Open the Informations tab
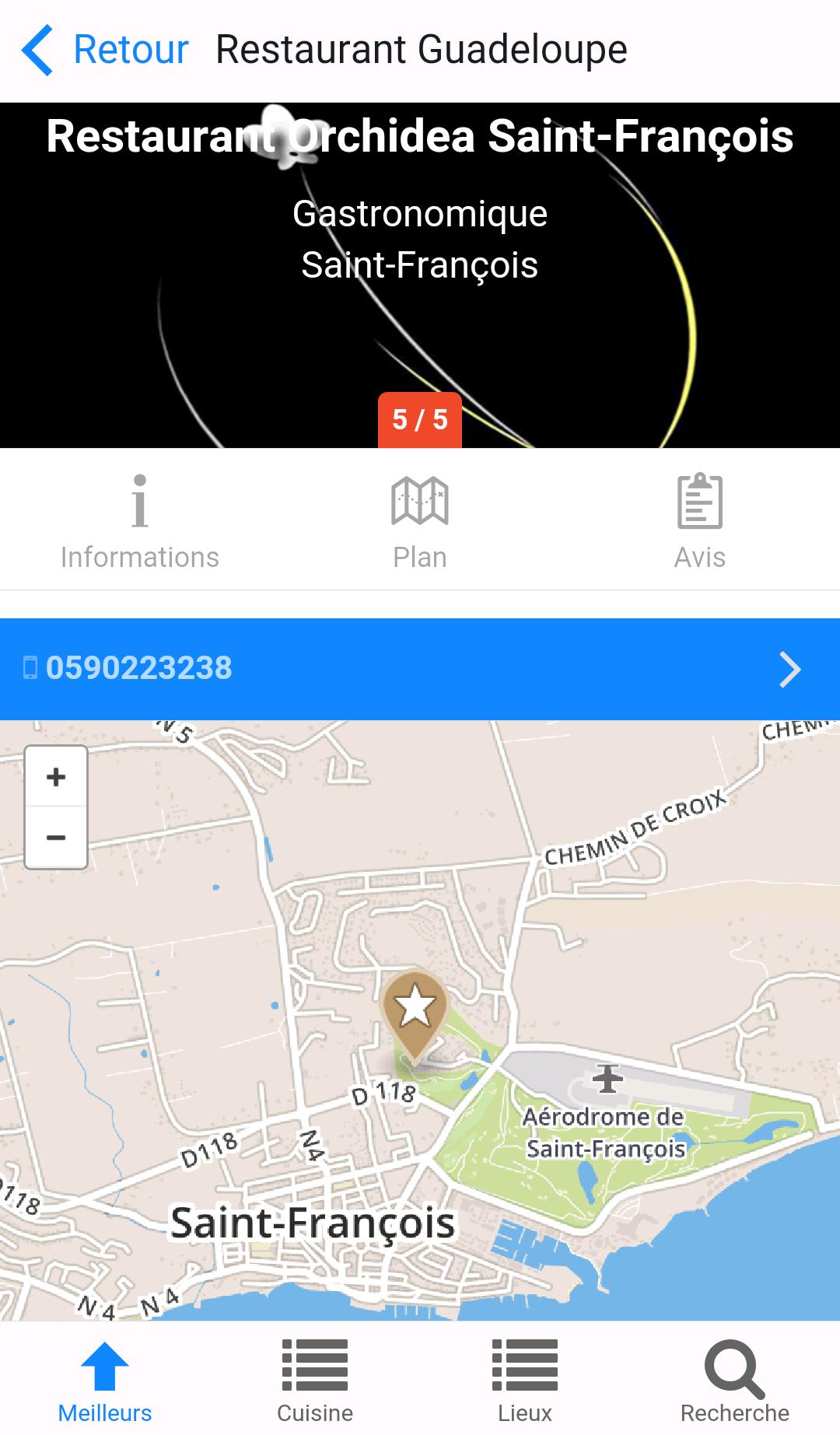Viewport: 840px width, 1435px height. coord(140,521)
